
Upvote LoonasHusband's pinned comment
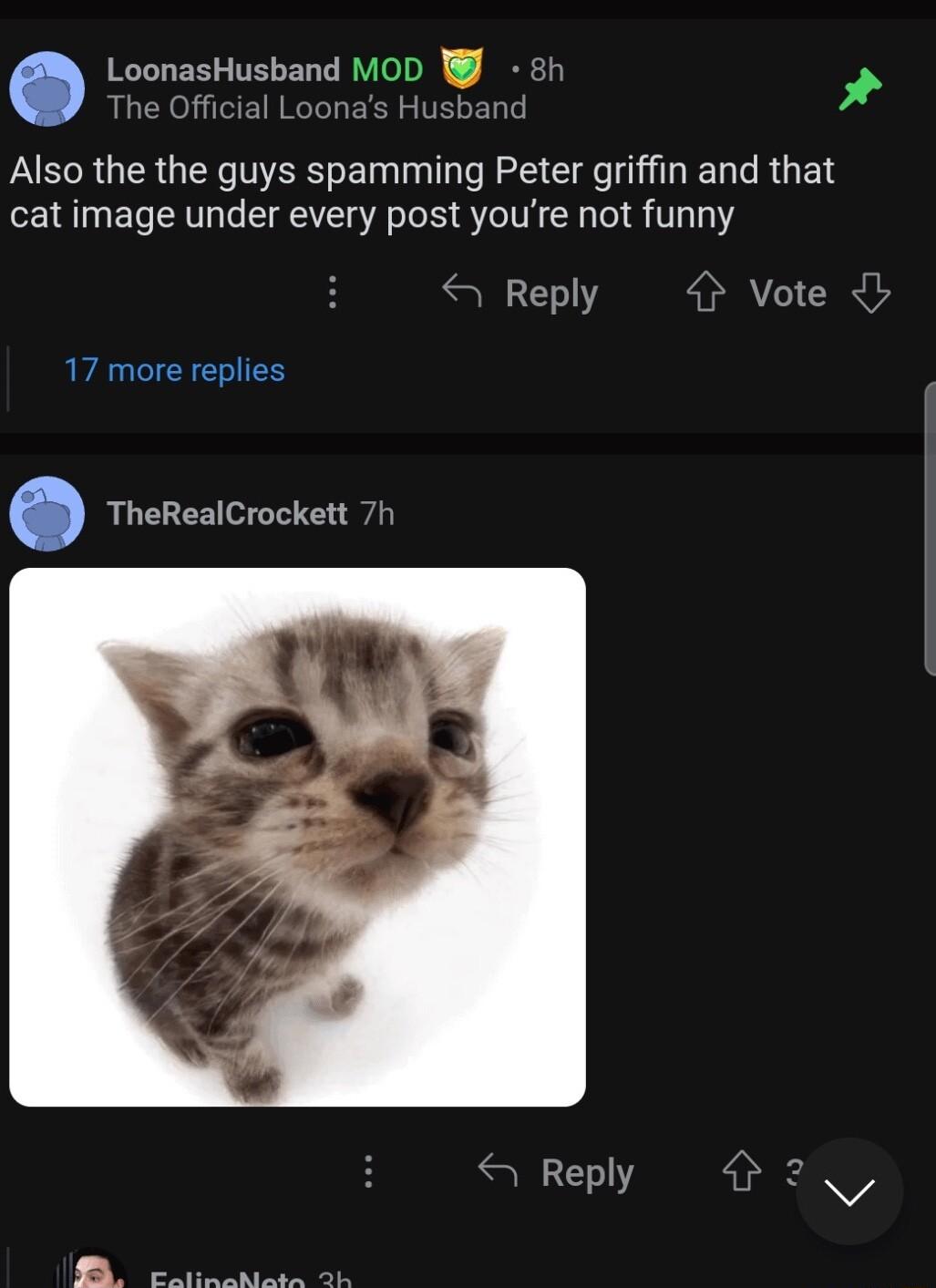pyautogui.click(x=705, y=293)
